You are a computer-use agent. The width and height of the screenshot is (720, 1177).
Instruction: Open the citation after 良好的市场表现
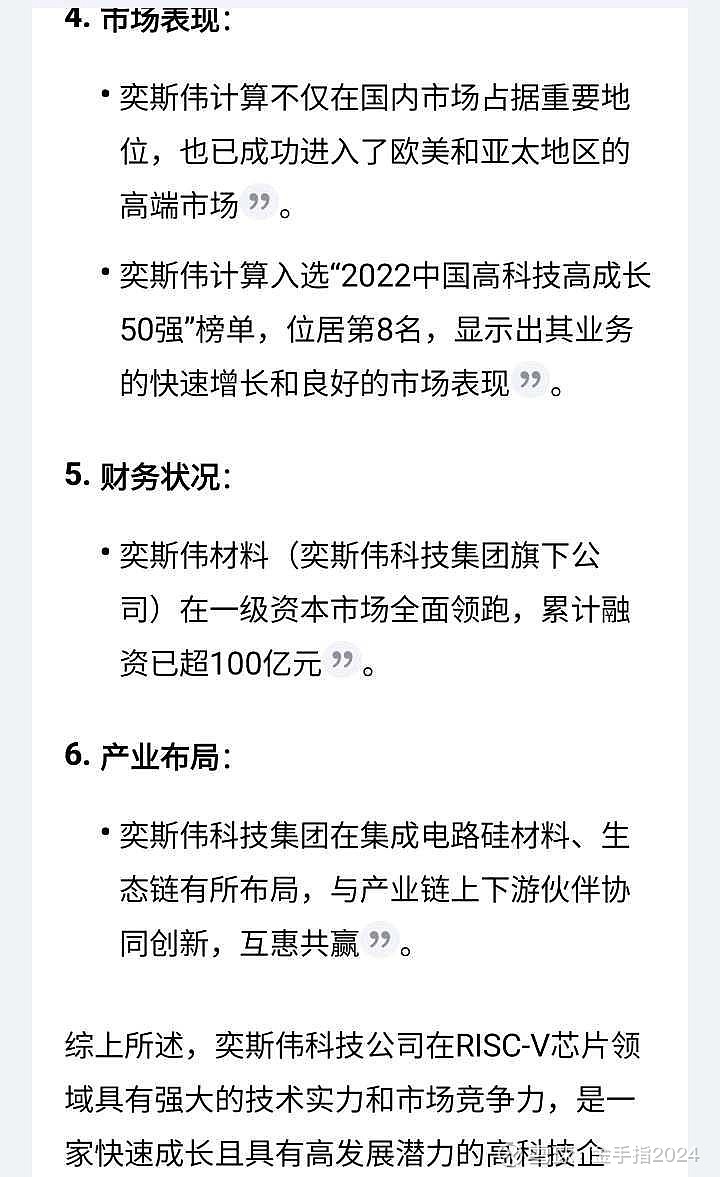(531, 381)
